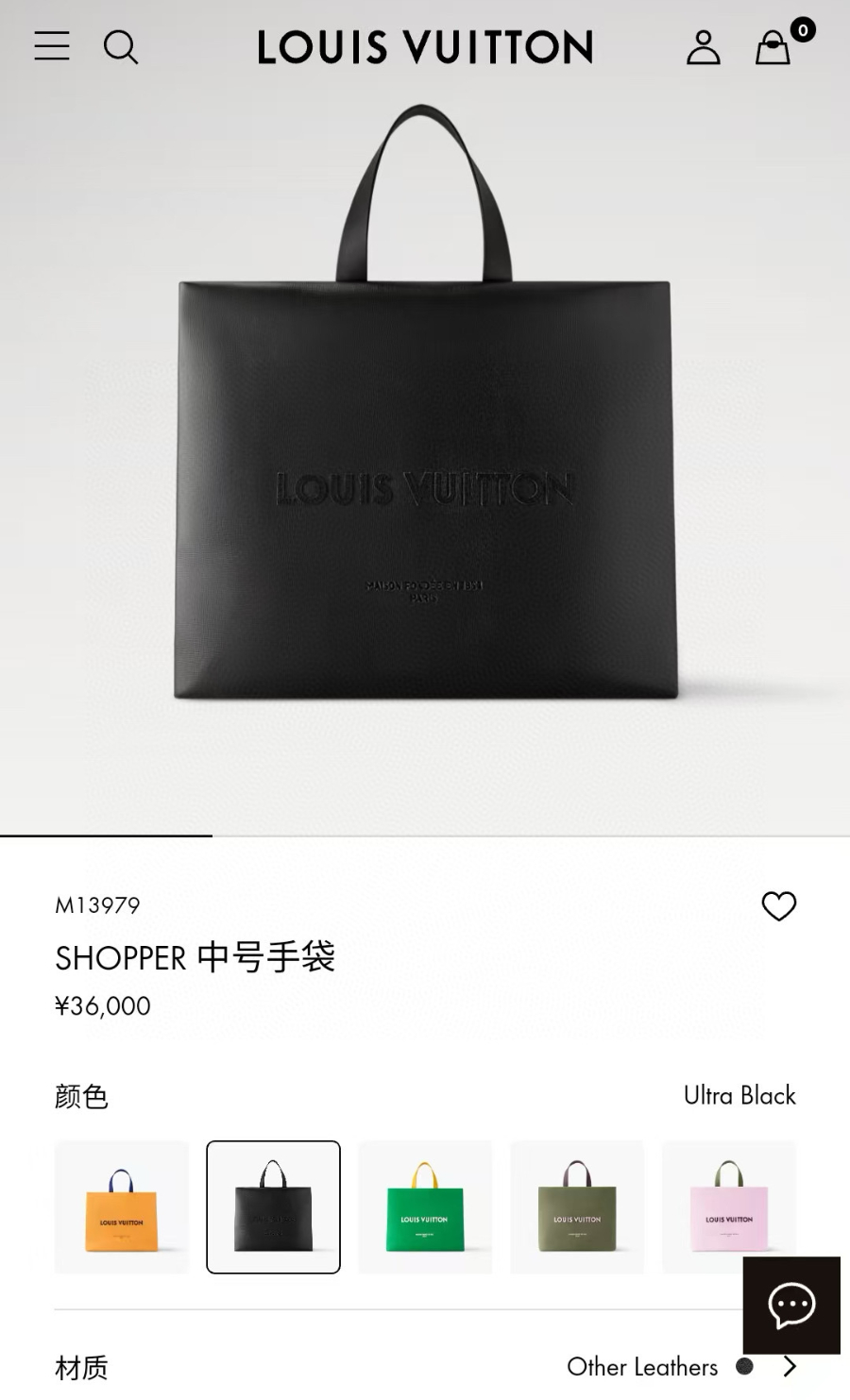The width and height of the screenshot is (850, 1400).
Task: Open the customer chat bubble
Action: tap(791, 1306)
